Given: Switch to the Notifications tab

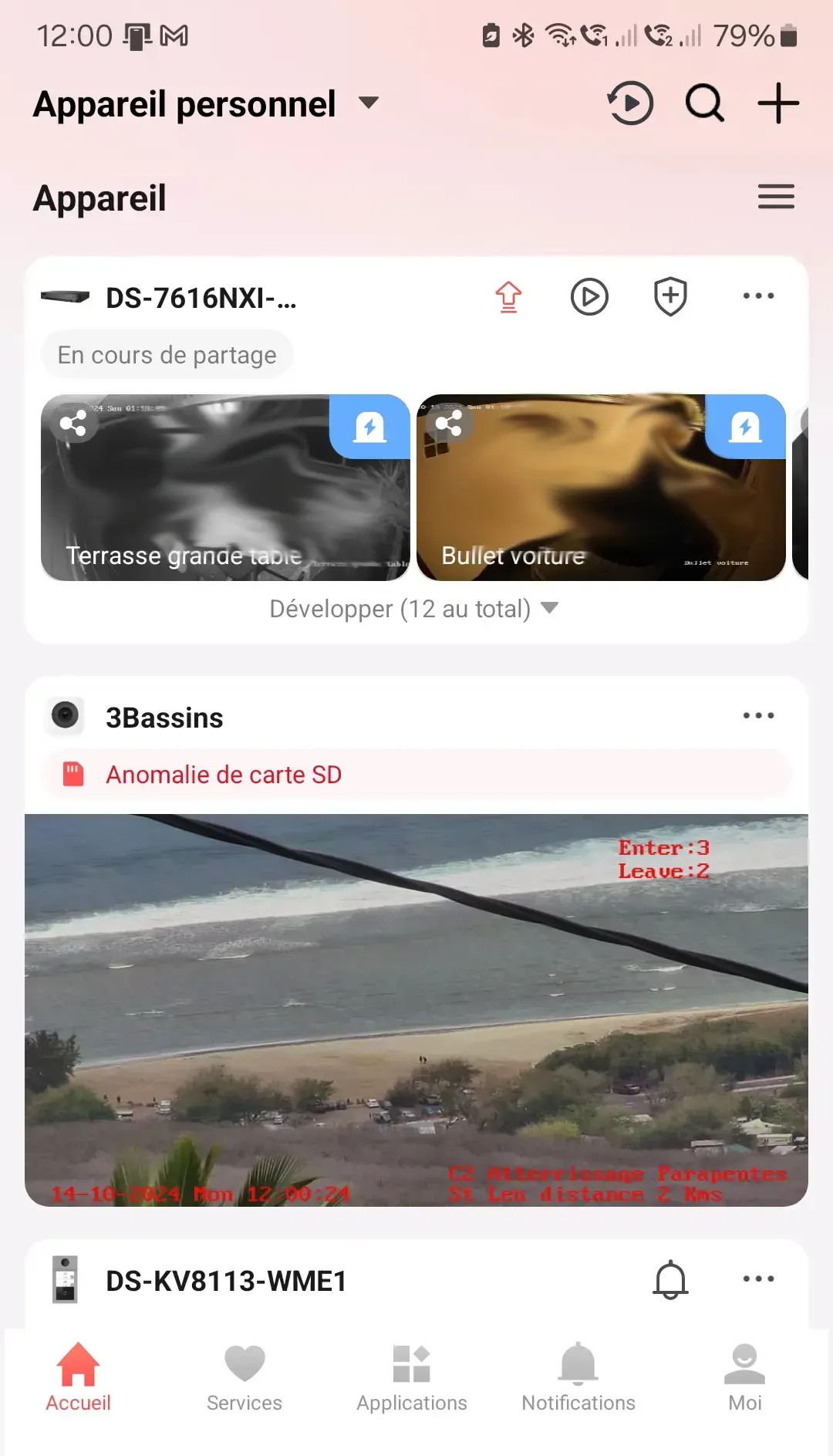Looking at the screenshot, I should (x=578, y=1378).
